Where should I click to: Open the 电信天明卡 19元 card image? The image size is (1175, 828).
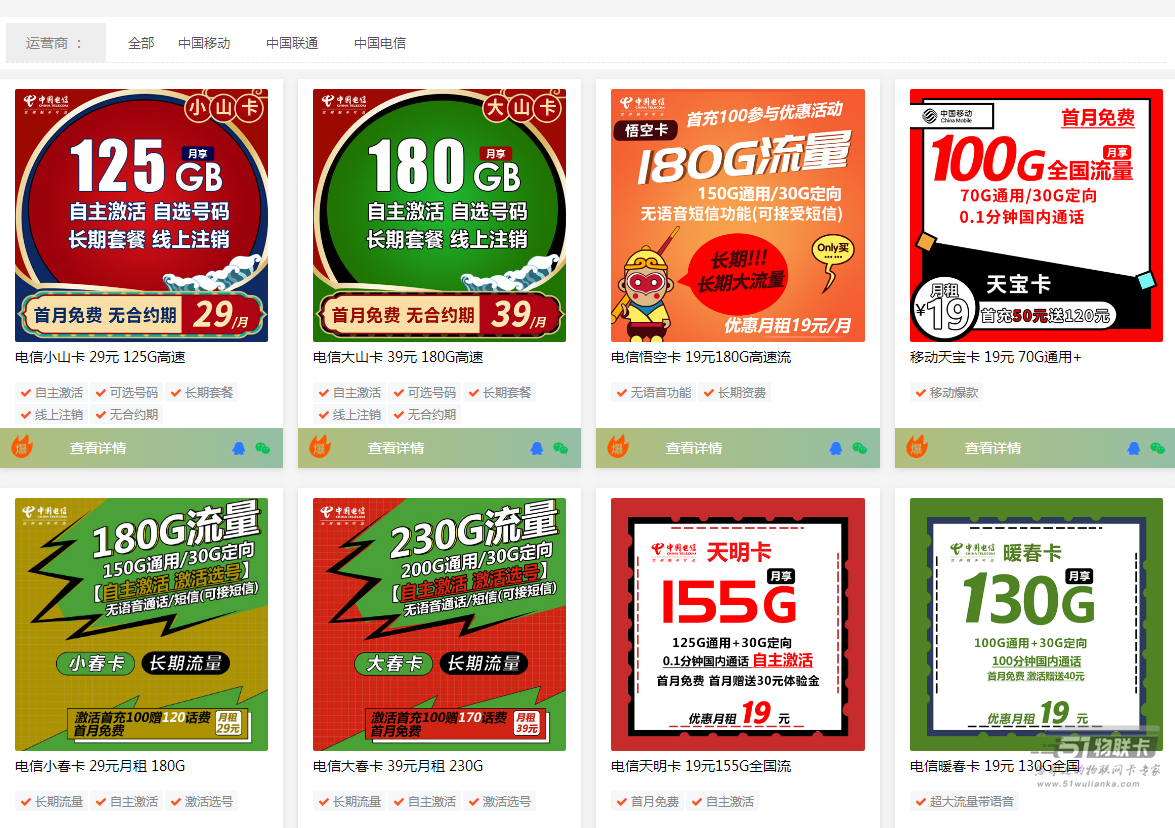pos(737,624)
